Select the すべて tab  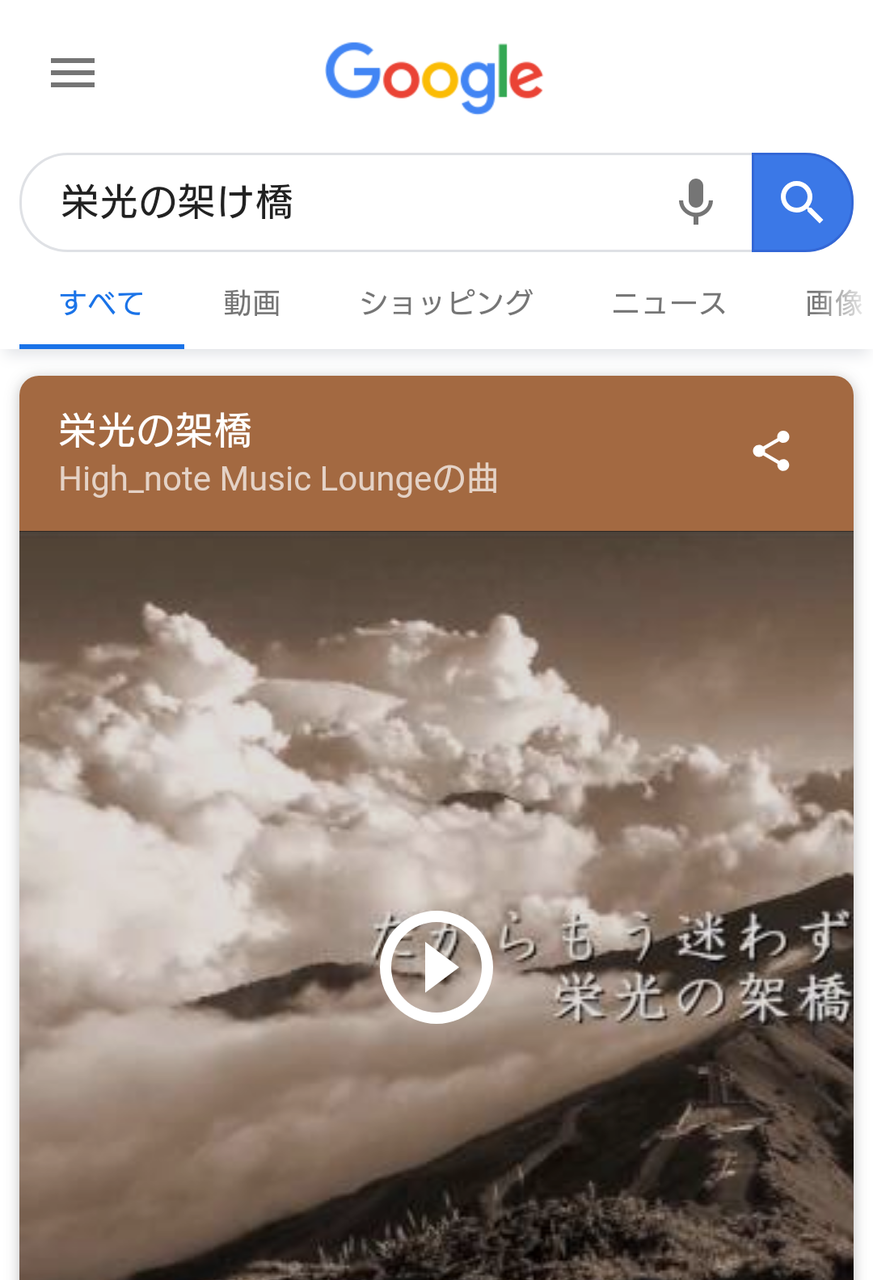pos(102,303)
